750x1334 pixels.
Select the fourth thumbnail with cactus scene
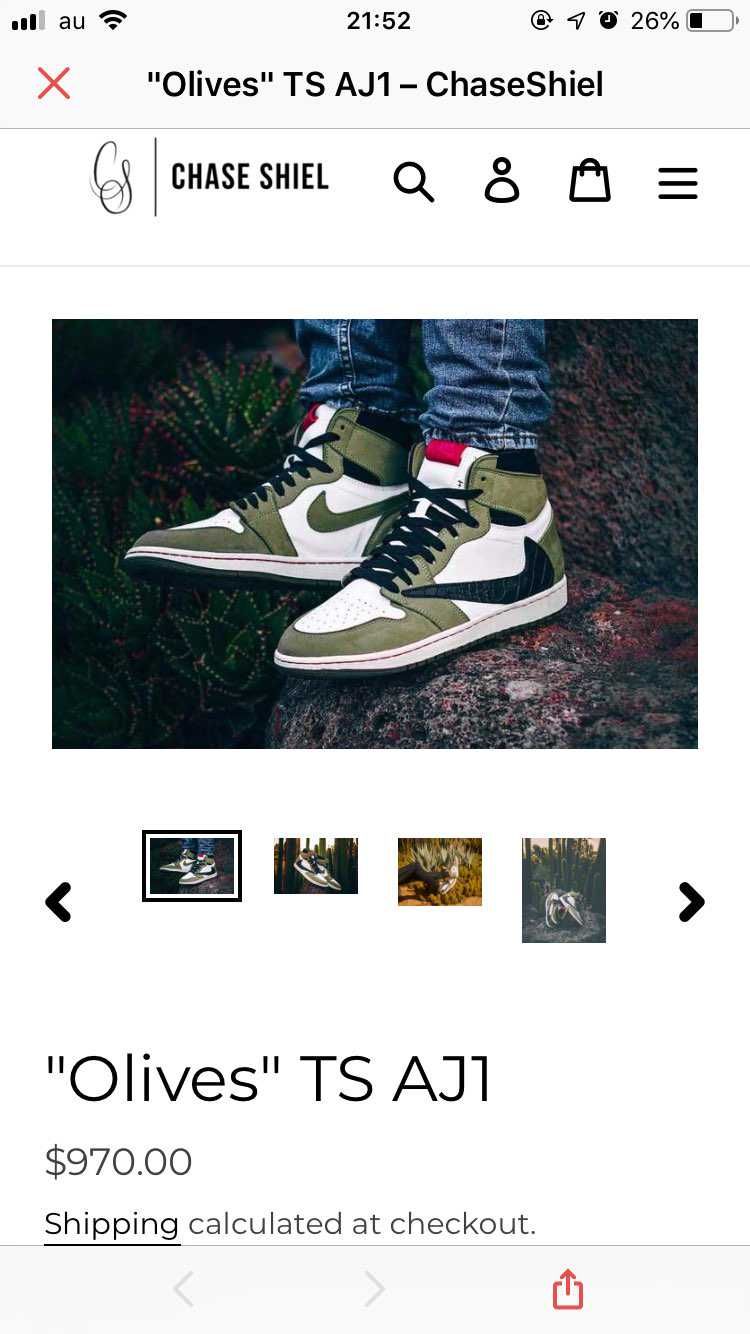[564, 890]
